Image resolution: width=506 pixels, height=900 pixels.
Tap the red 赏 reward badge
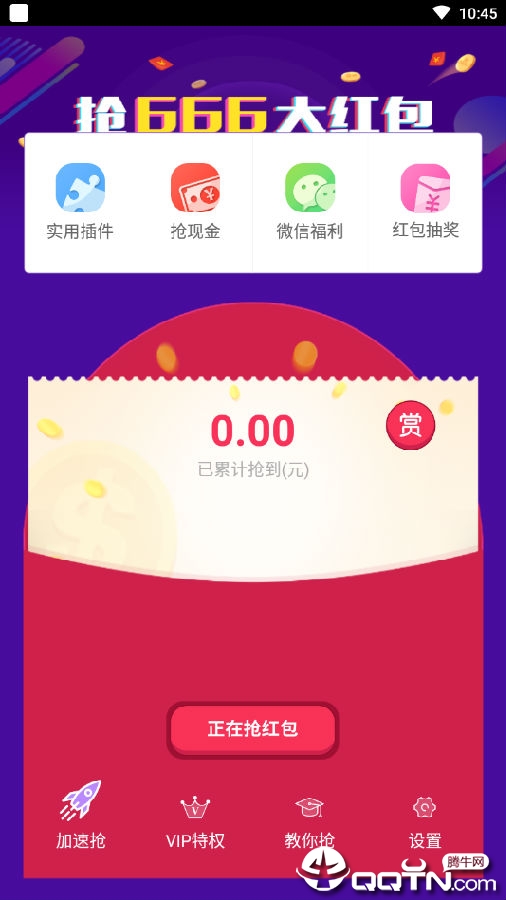[410, 425]
